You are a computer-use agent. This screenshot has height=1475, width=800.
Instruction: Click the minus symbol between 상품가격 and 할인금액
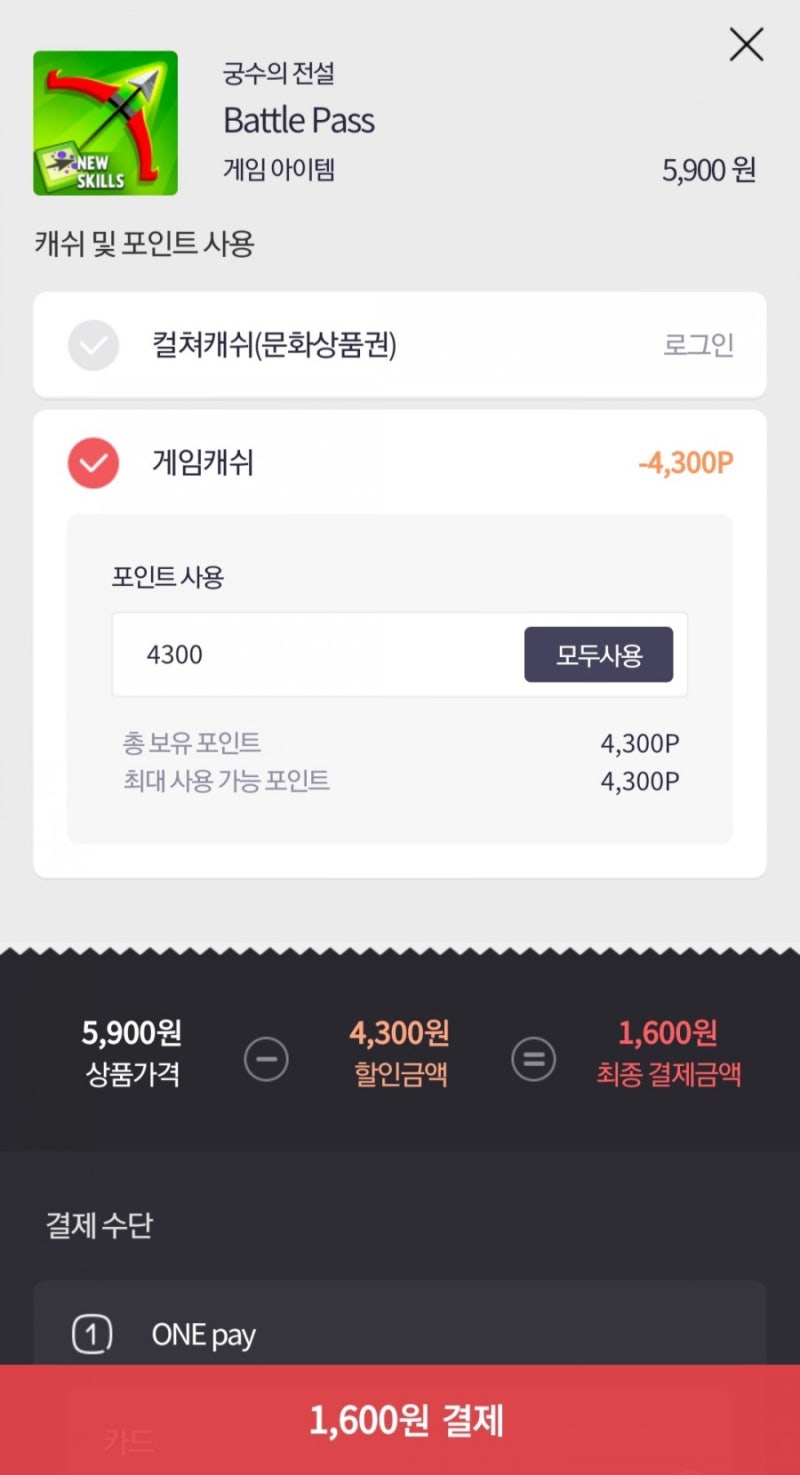(x=266, y=1059)
